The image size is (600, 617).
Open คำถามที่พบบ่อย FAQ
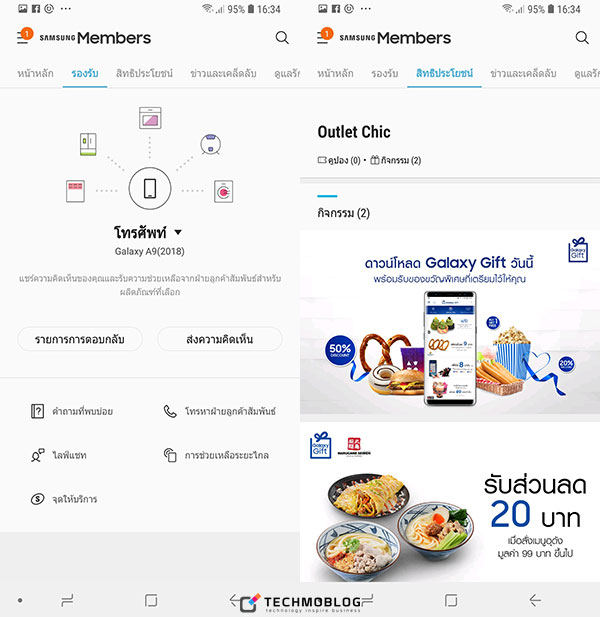(69, 411)
